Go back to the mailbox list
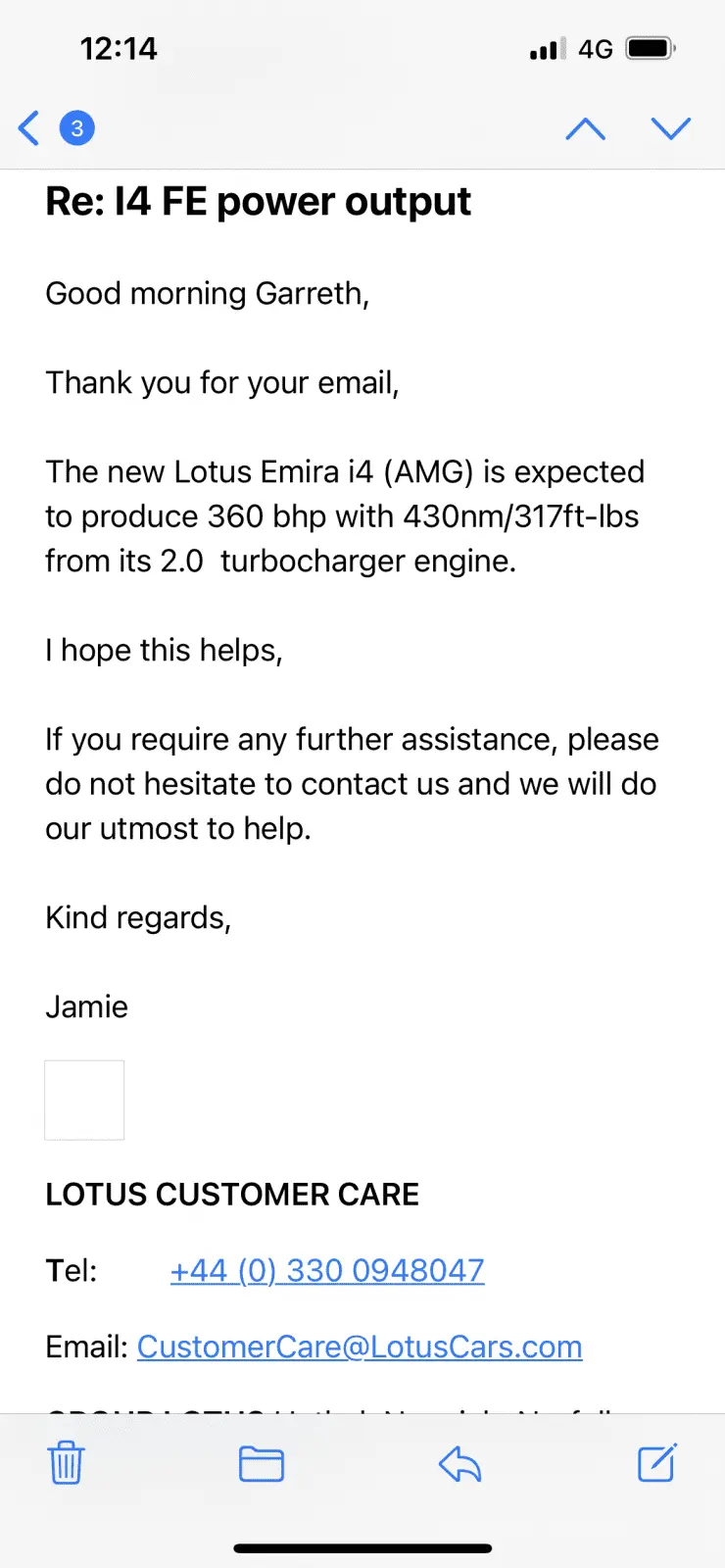Image resolution: width=725 pixels, height=1568 pixels. click(x=29, y=128)
